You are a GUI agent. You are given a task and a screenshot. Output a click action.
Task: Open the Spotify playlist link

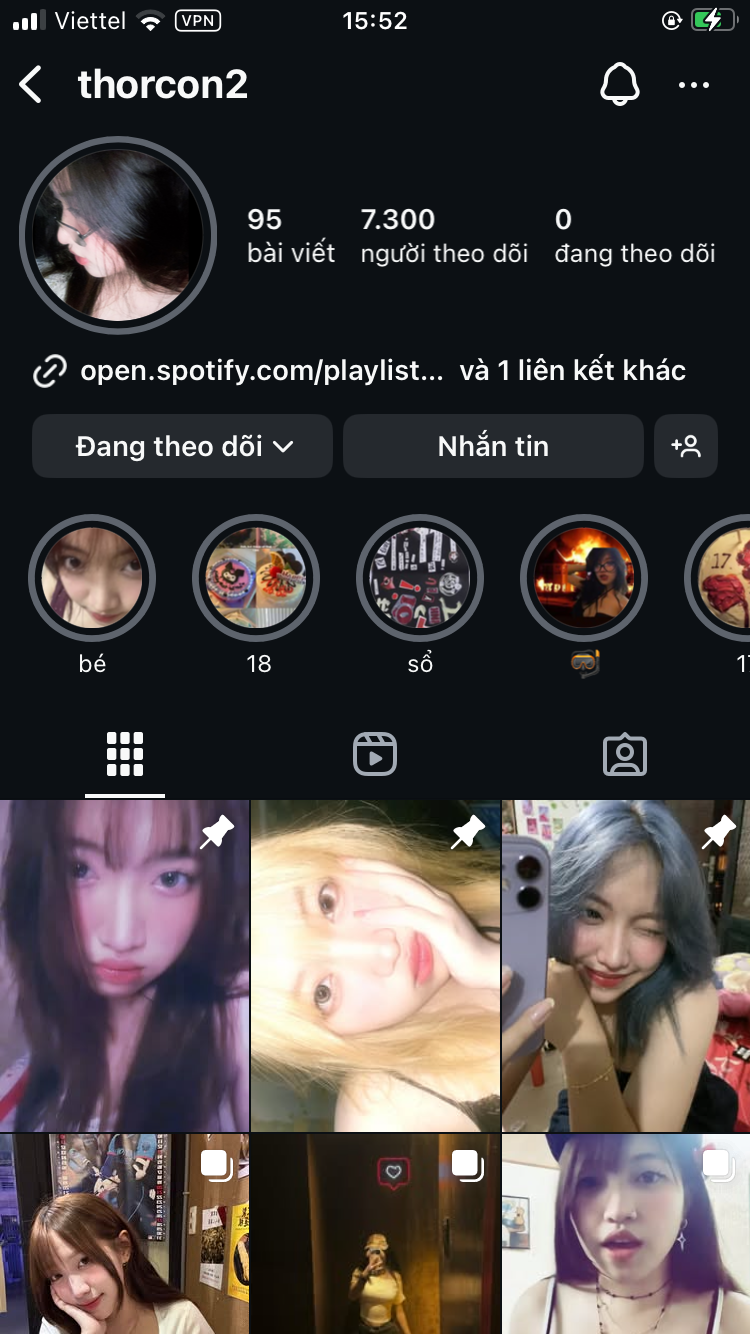point(262,371)
